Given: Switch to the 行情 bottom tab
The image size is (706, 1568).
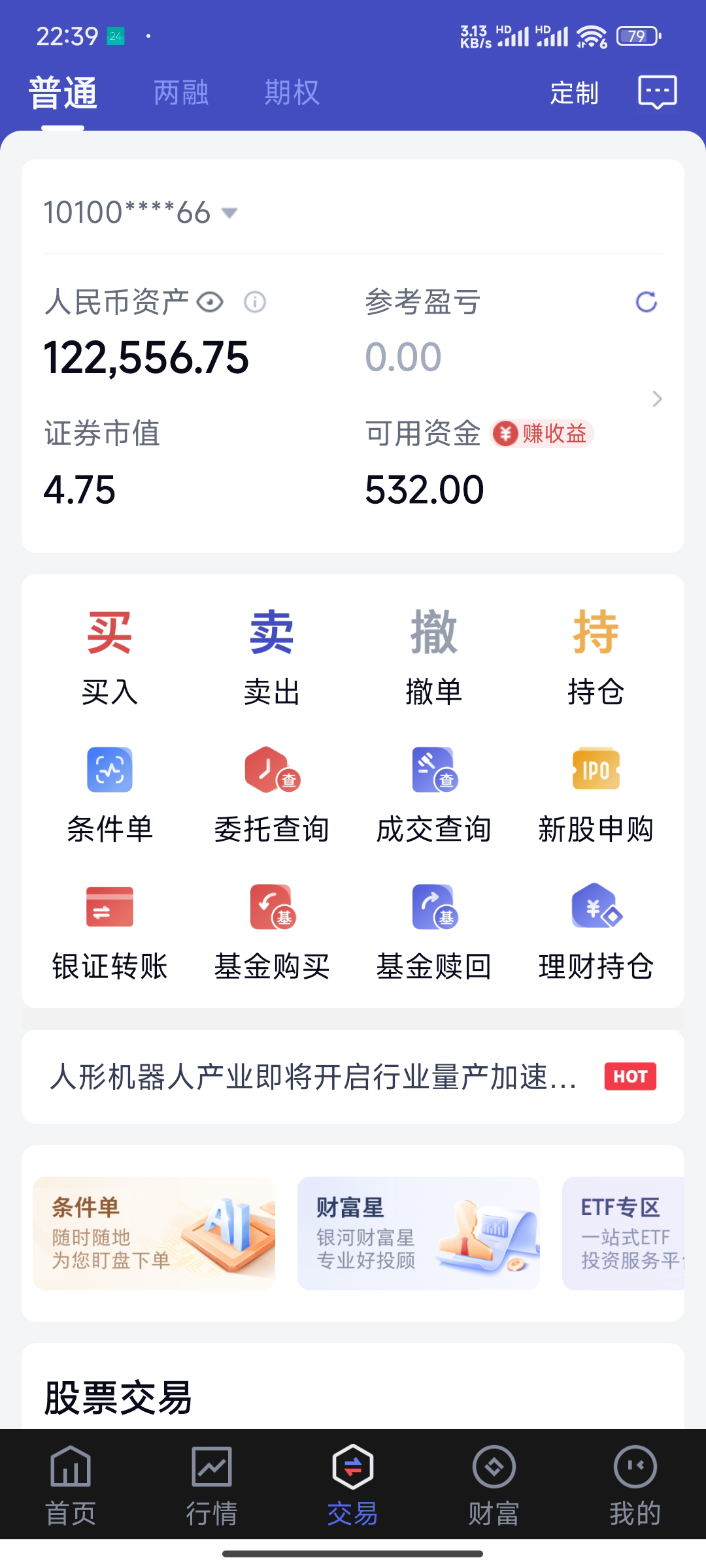Looking at the screenshot, I should 211,1486.
